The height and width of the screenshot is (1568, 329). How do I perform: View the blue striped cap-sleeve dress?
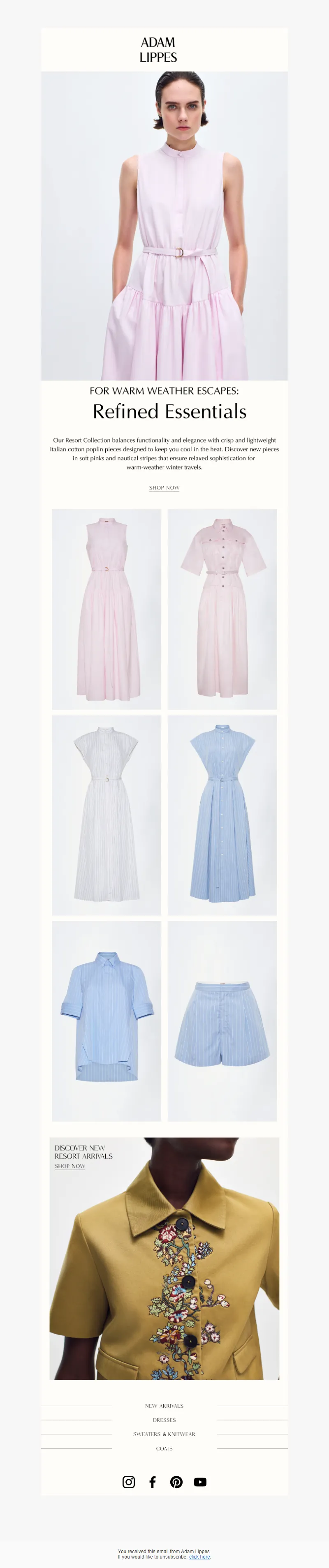coord(222,815)
